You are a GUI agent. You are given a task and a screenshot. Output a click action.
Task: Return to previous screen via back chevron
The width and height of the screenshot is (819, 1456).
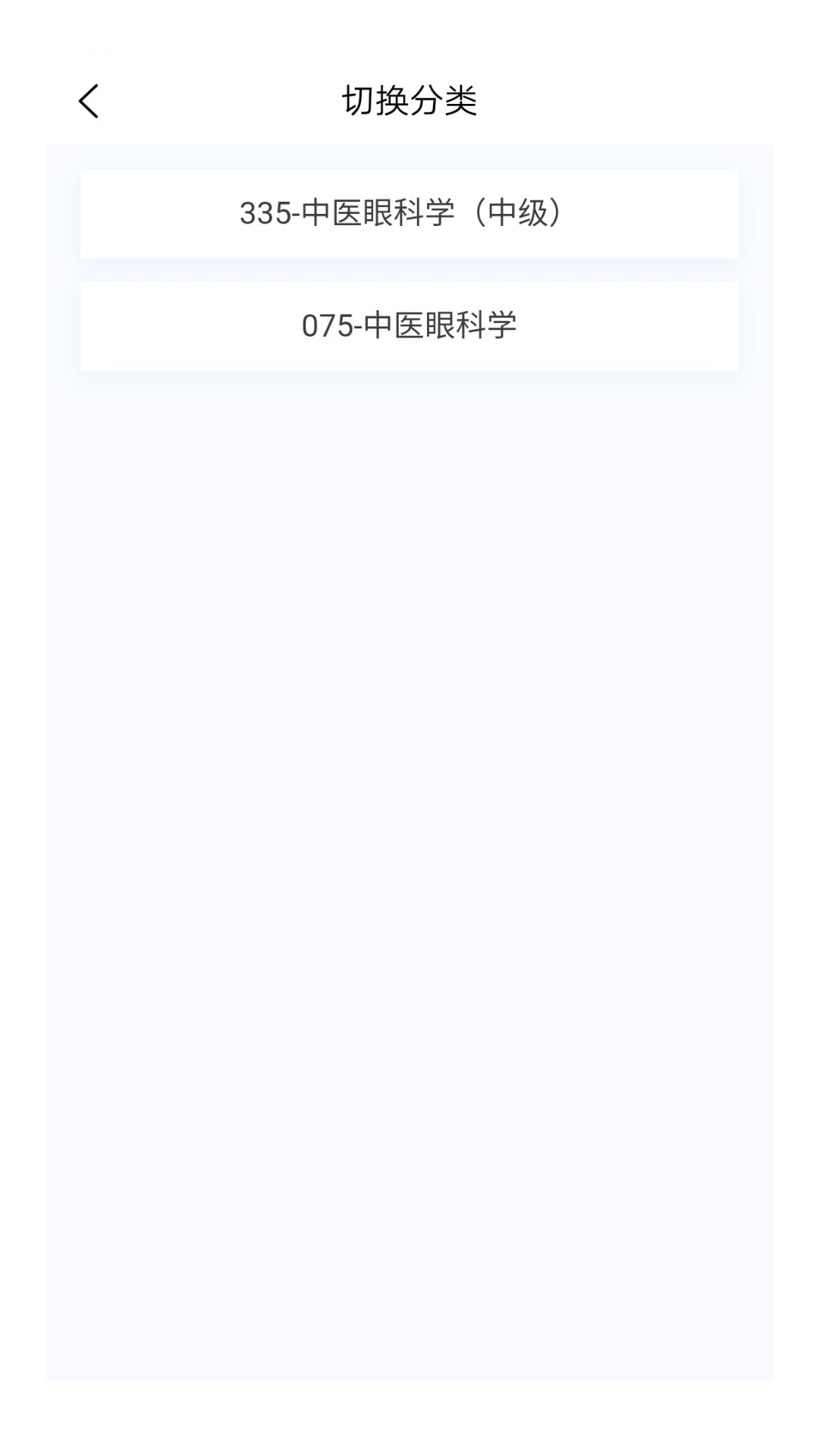pos(88,99)
